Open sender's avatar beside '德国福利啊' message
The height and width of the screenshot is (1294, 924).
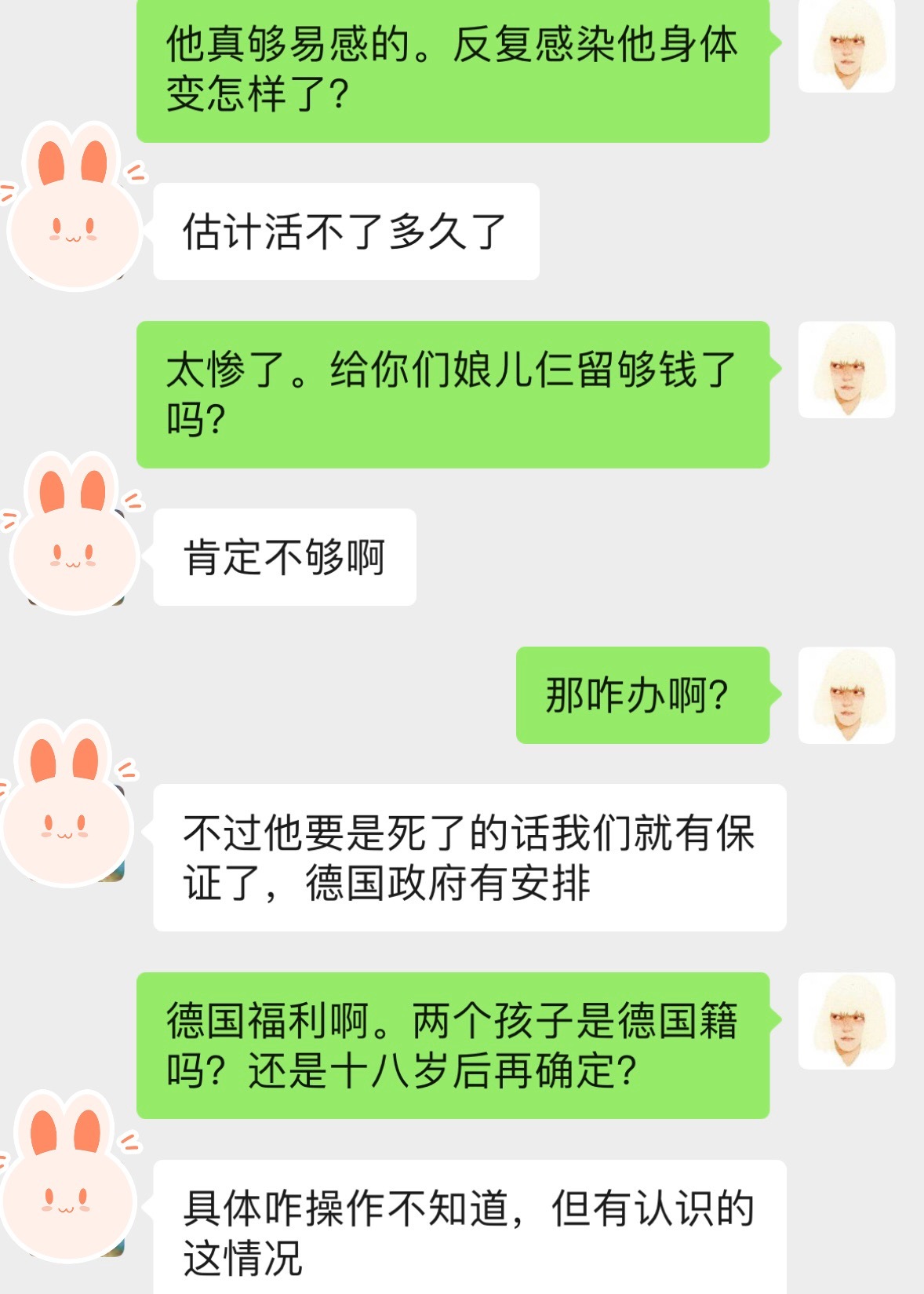846,1020
